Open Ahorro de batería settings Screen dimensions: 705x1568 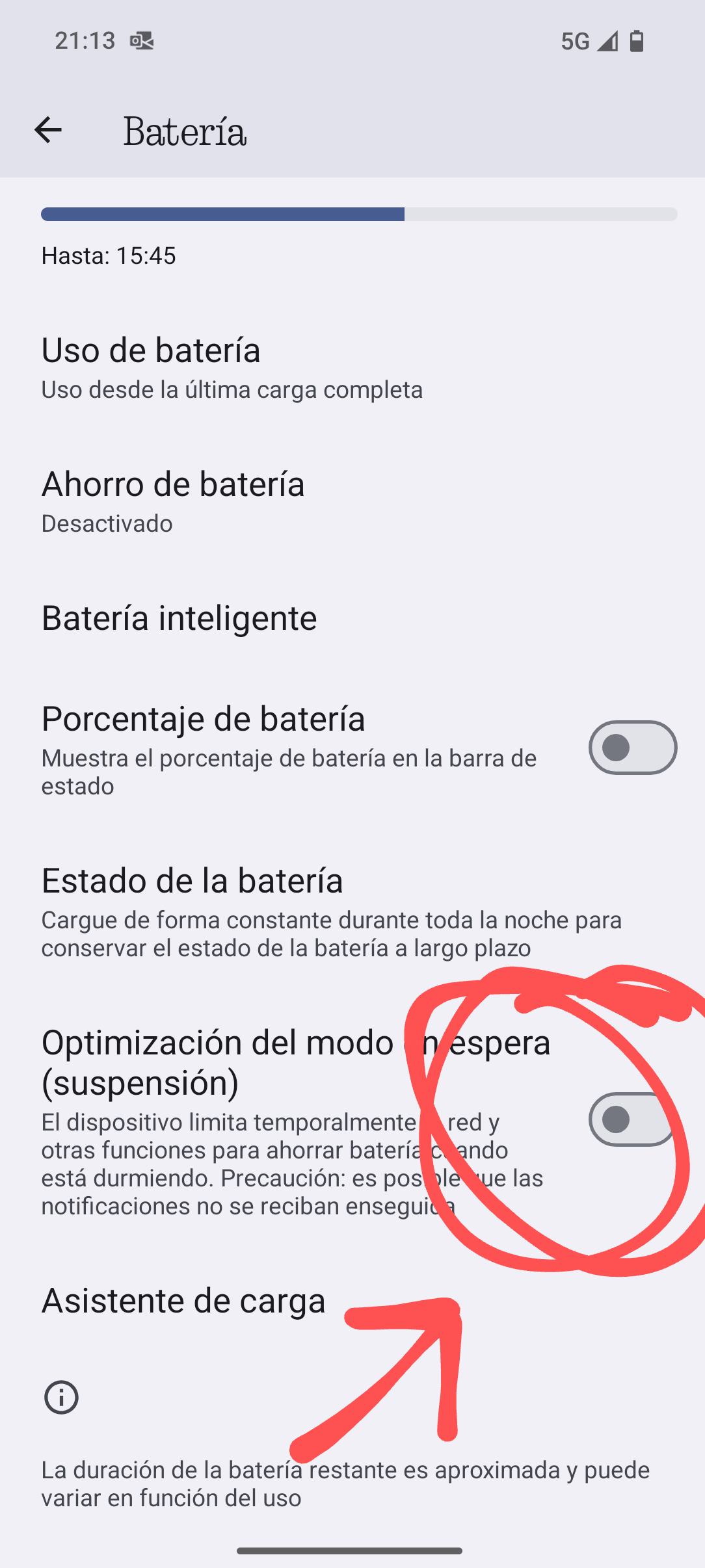(173, 501)
